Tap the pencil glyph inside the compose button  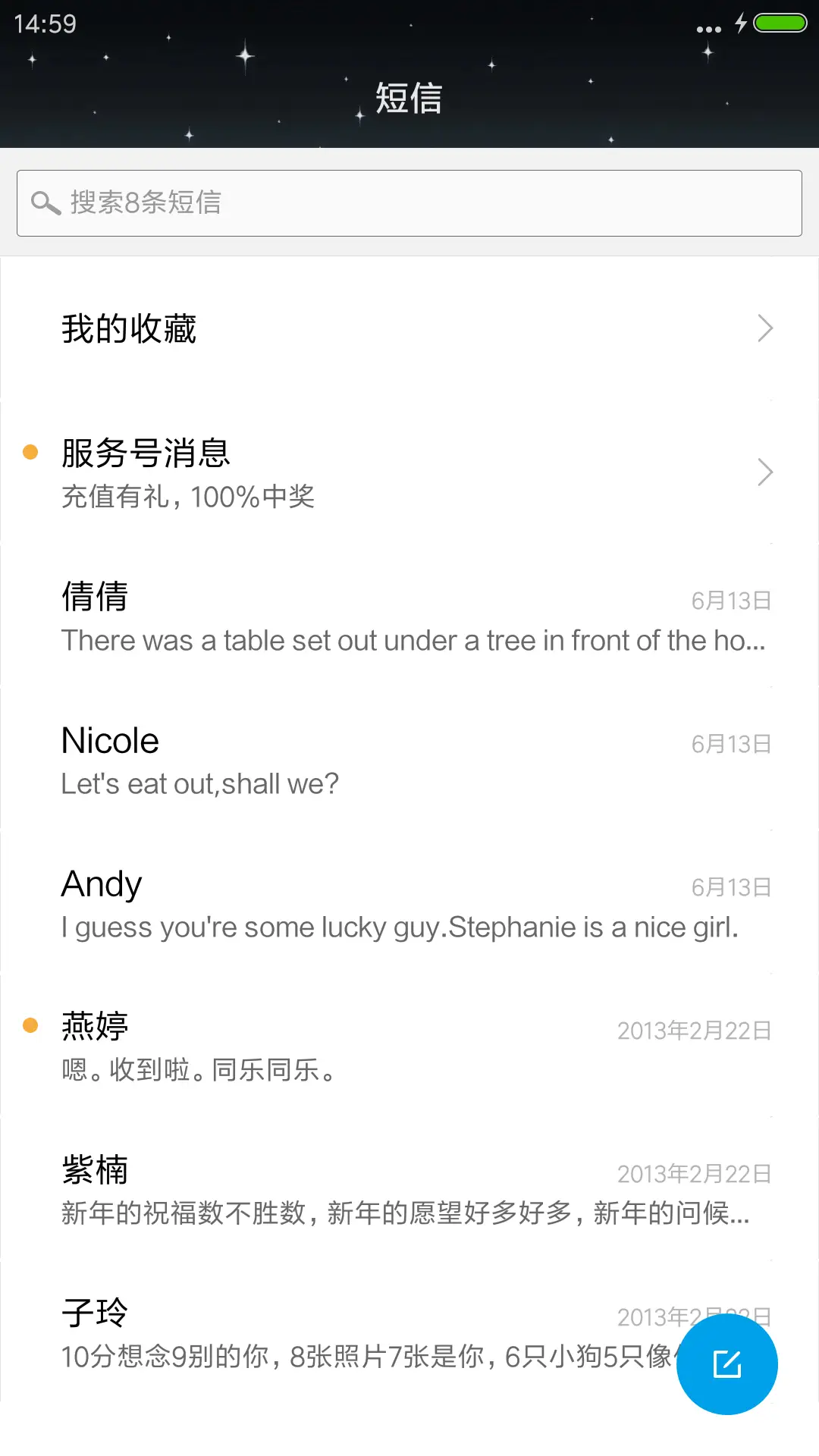(x=726, y=1363)
